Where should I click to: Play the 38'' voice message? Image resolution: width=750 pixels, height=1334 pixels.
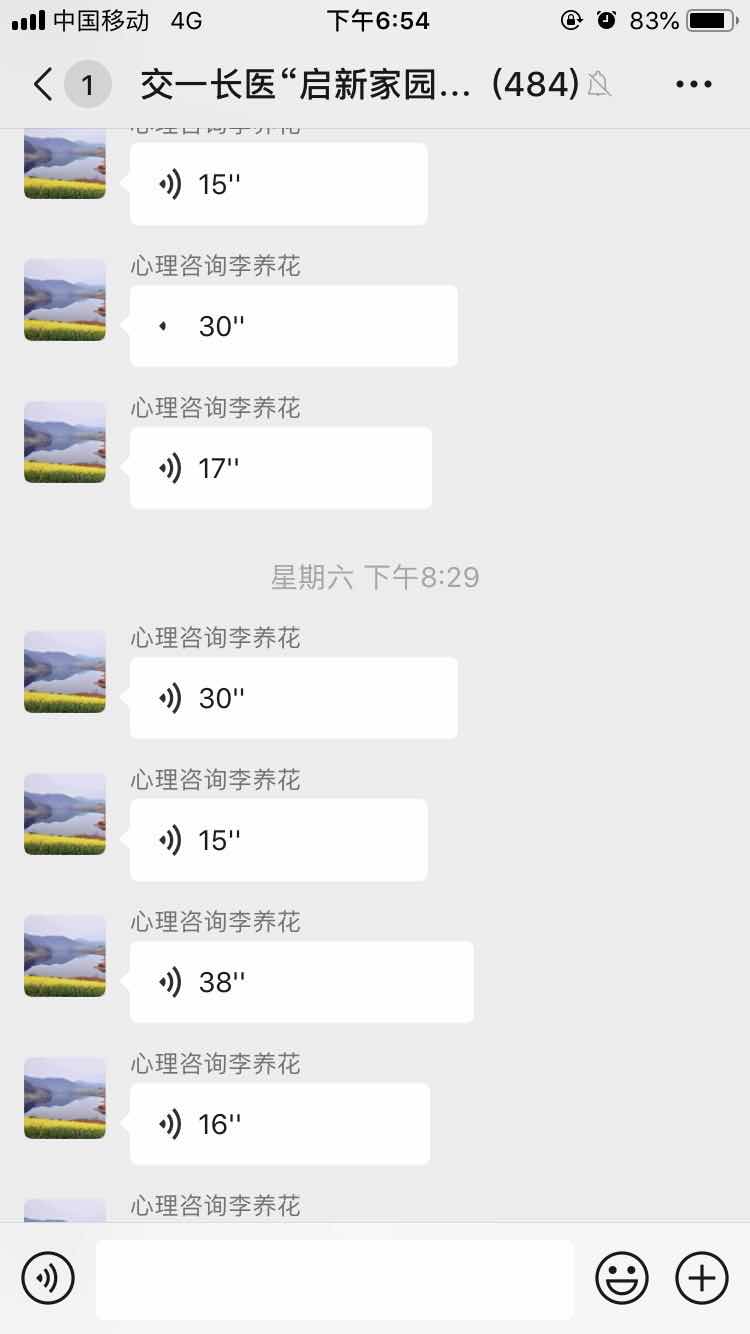(x=302, y=982)
